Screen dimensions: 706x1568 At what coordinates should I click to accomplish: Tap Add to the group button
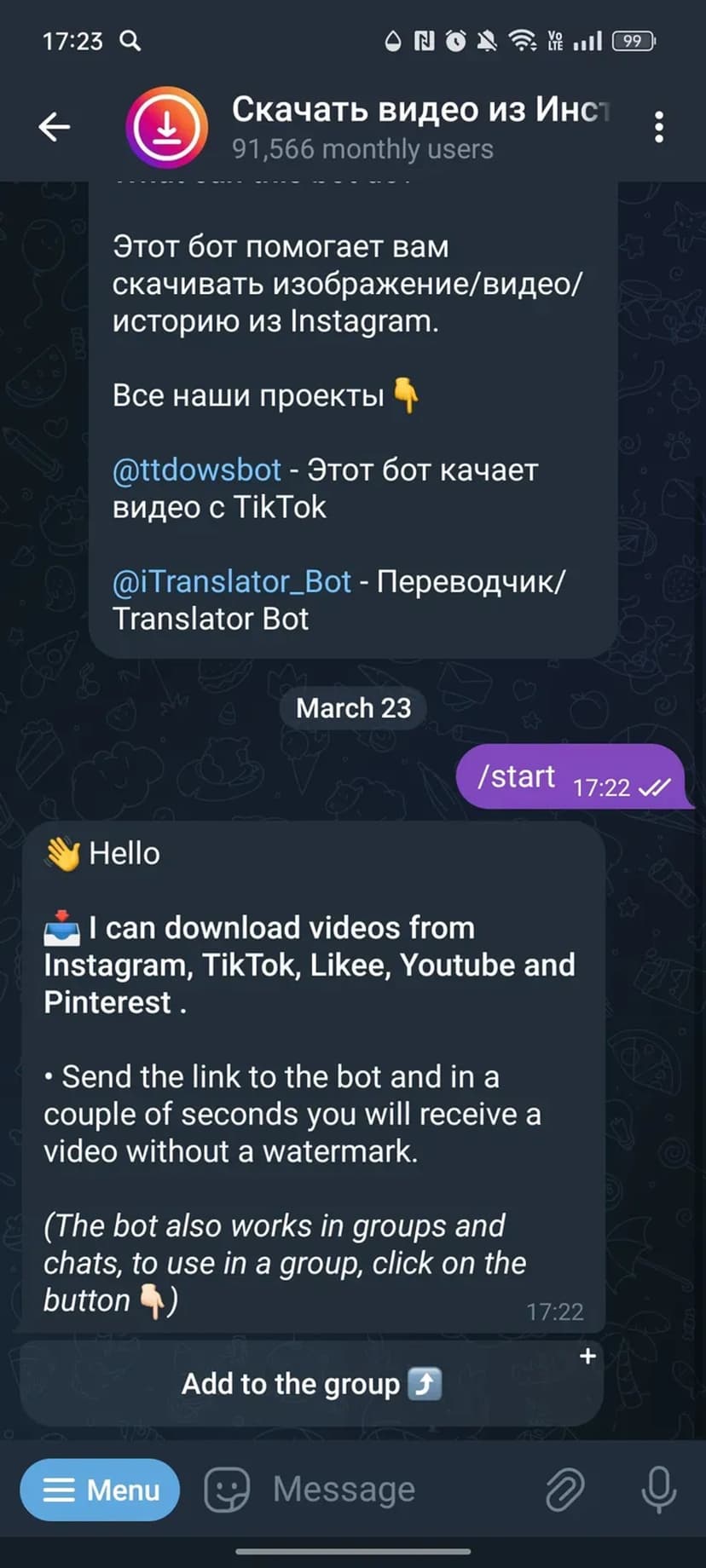point(312,1383)
